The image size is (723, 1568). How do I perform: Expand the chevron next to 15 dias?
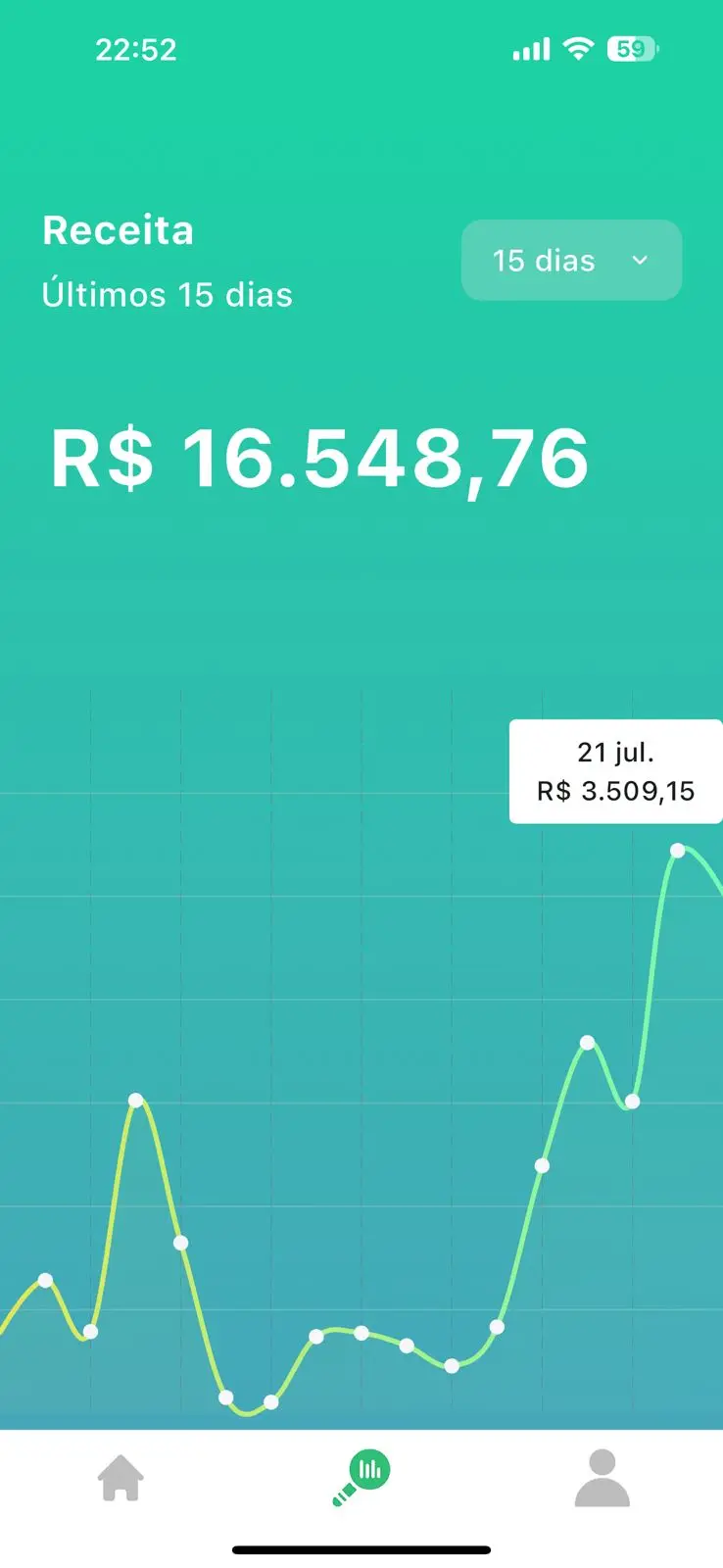[641, 261]
